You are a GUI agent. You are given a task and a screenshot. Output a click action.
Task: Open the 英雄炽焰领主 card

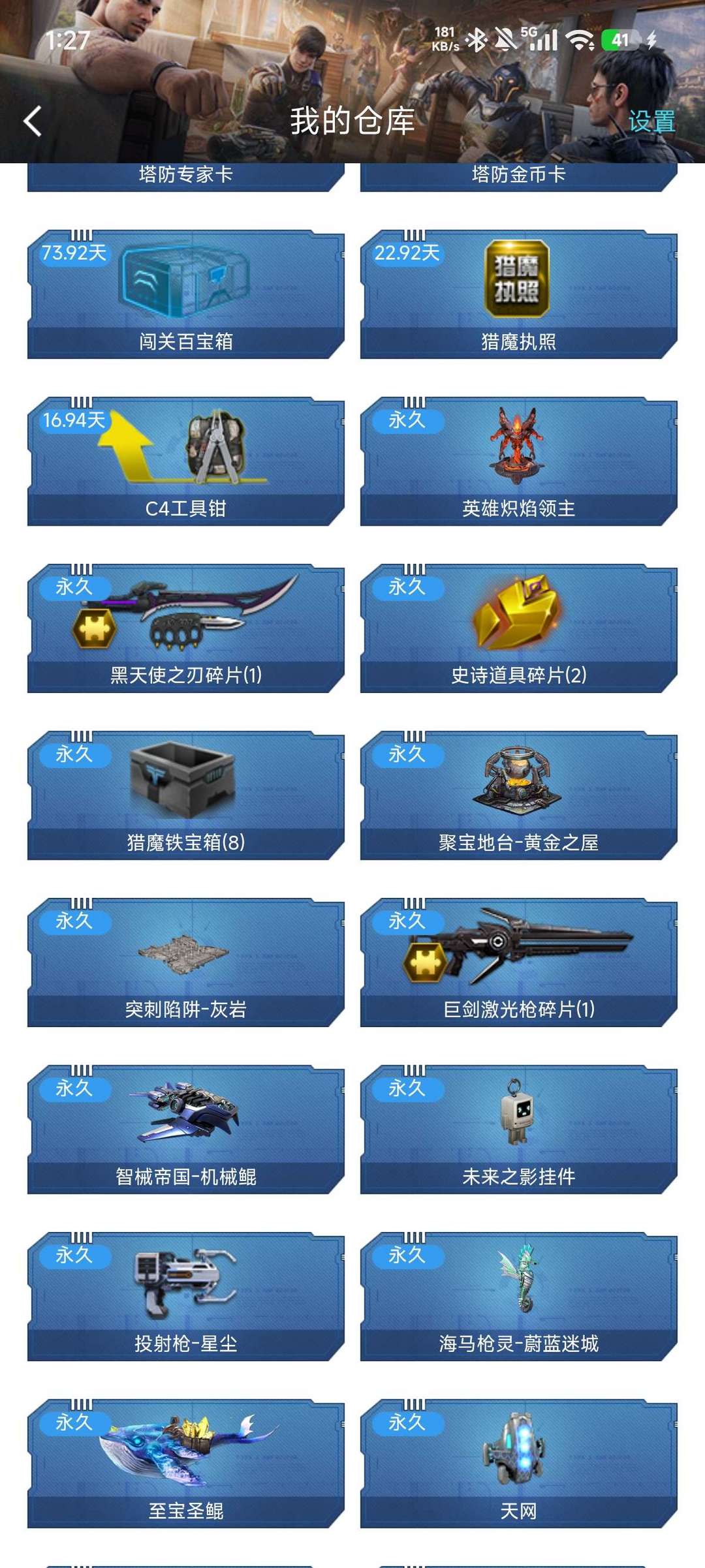[518, 461]
